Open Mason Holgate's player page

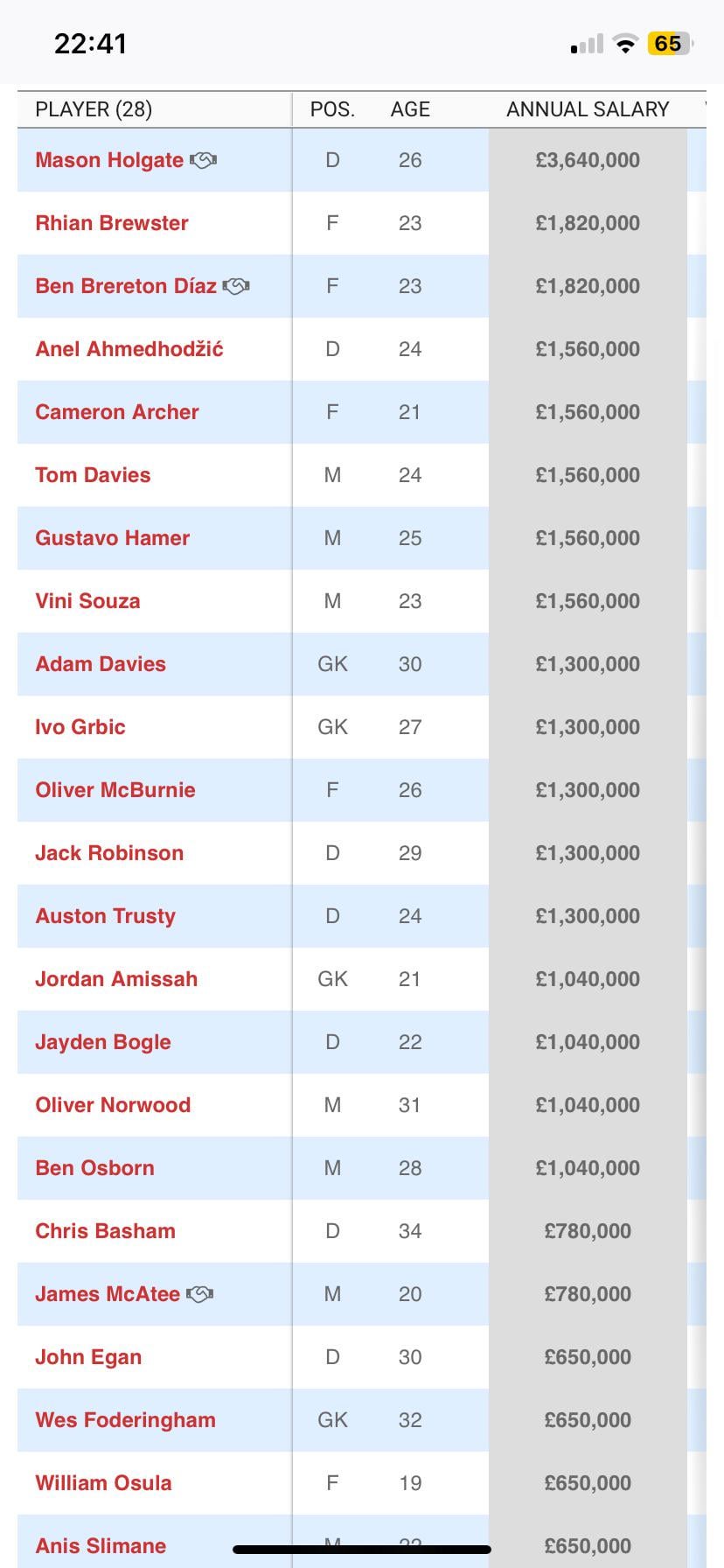[x=109, y=160]
